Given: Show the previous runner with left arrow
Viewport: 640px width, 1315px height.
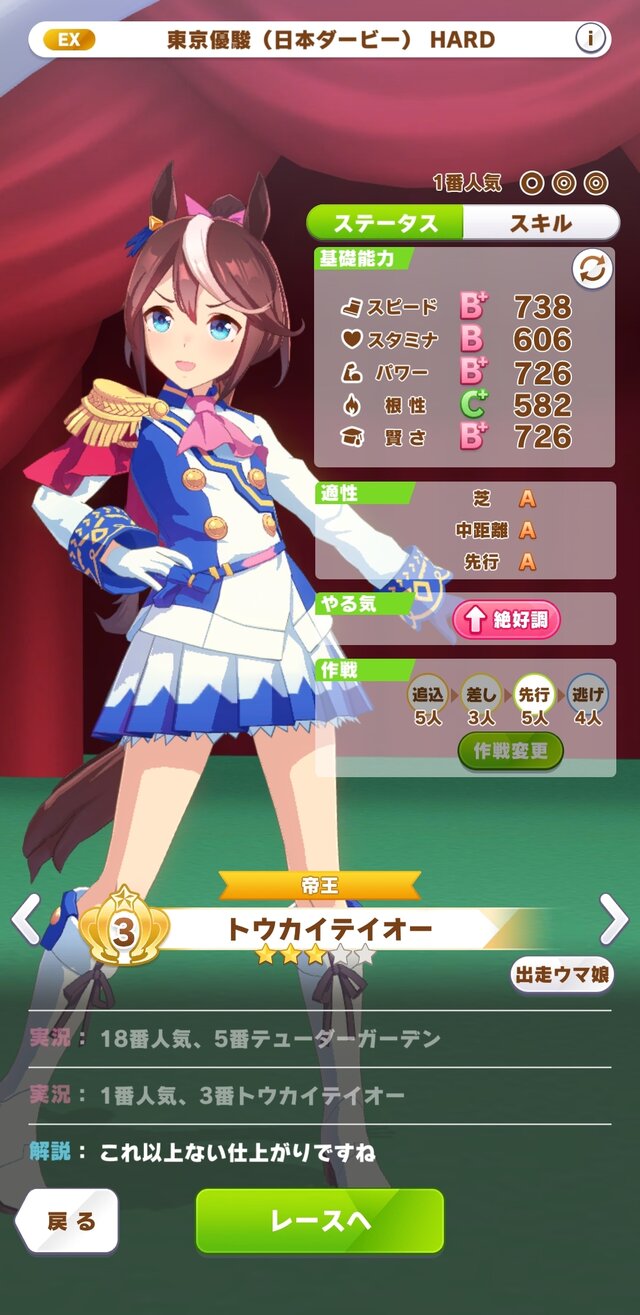Looking at the screenshot, I should [x=26, y=920].
